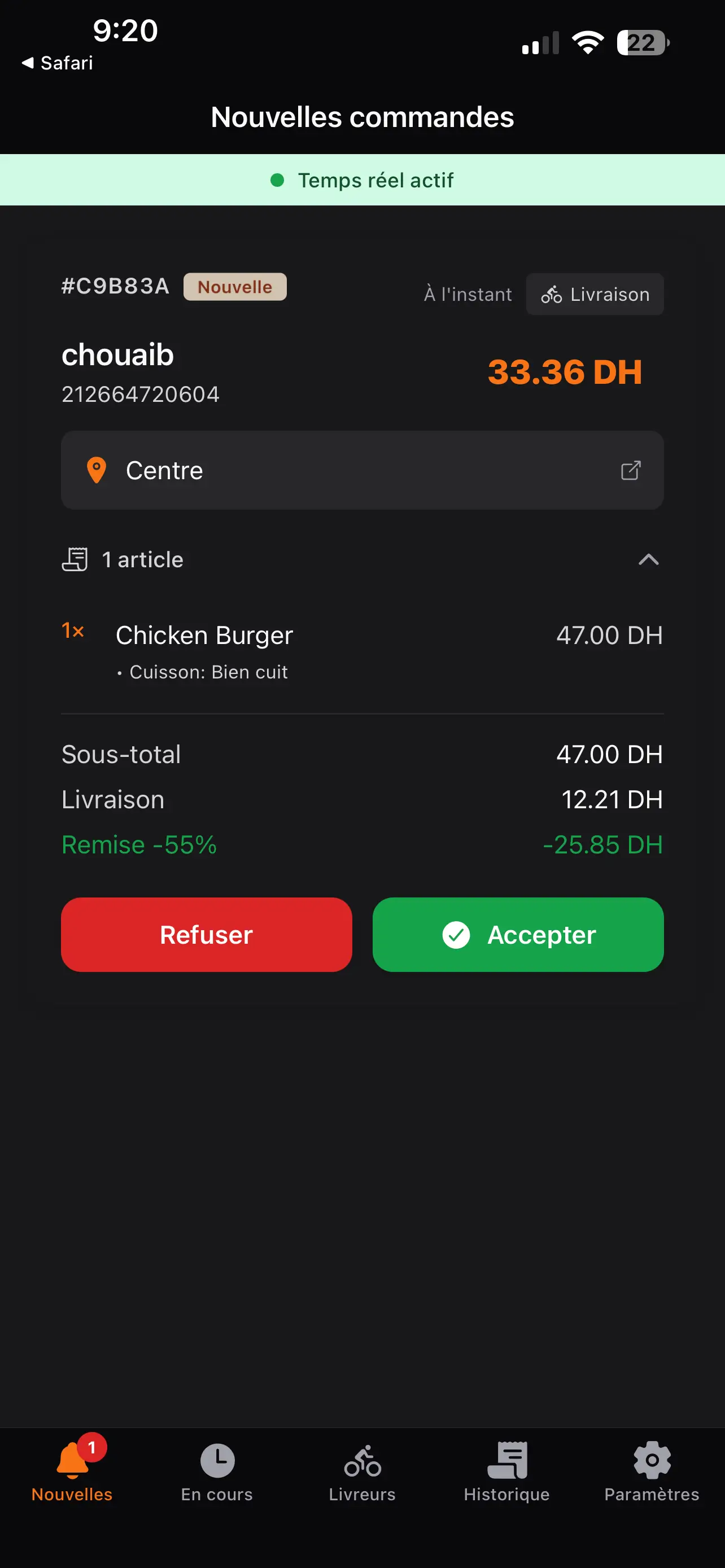The width and height of the screenshot is (725, 1568).
Task: Collapse the "1 article" items section
Action: coord(649,559)
